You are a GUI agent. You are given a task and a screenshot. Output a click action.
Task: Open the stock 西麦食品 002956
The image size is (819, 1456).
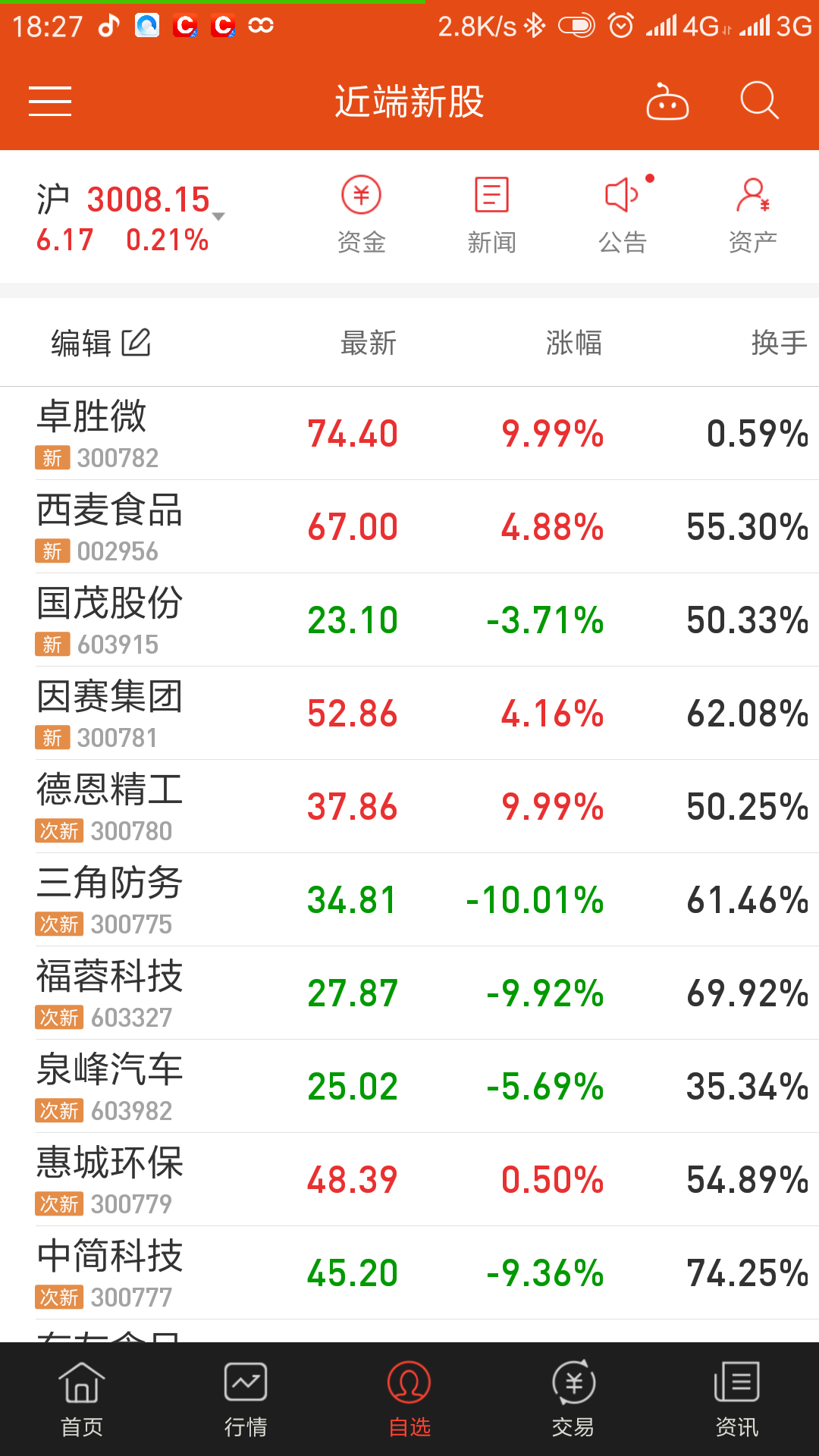(409, 527)
